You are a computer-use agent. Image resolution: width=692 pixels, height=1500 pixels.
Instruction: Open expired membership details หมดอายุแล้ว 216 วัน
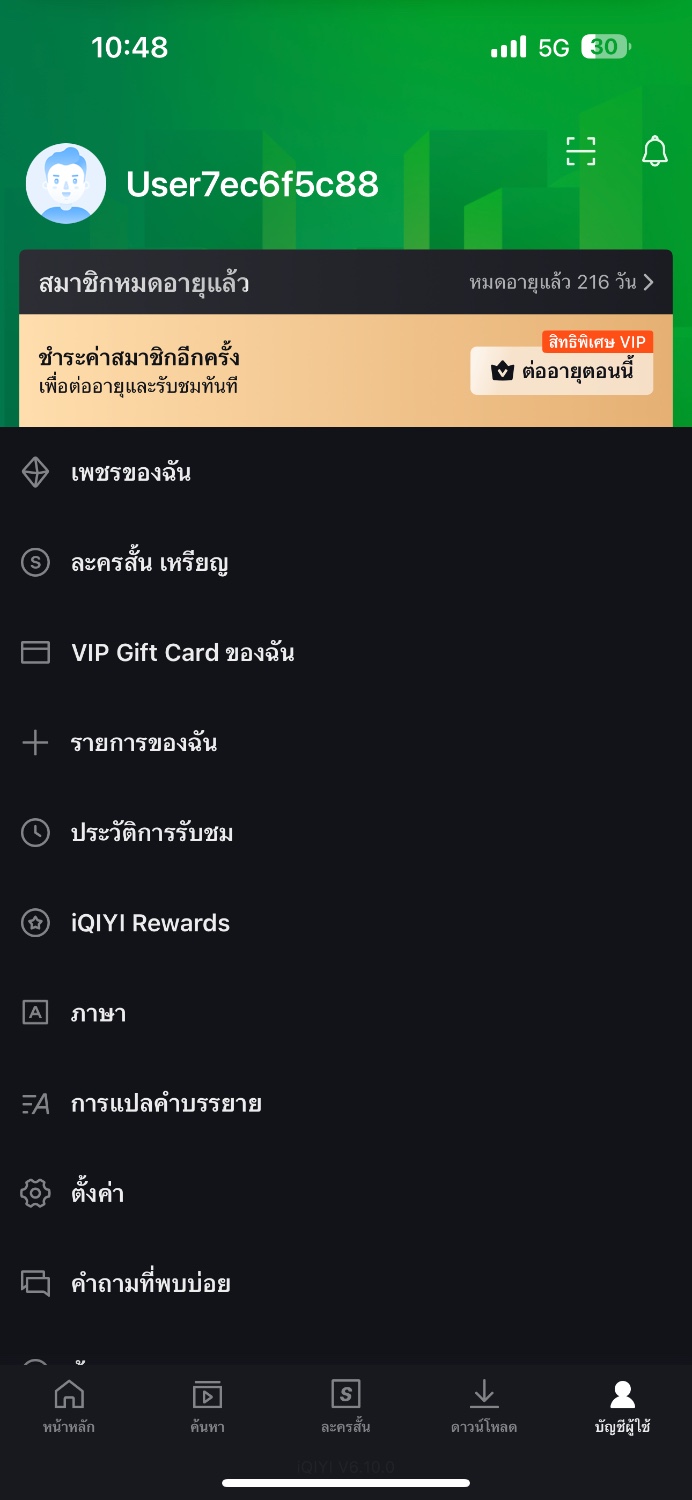(561, 282)
